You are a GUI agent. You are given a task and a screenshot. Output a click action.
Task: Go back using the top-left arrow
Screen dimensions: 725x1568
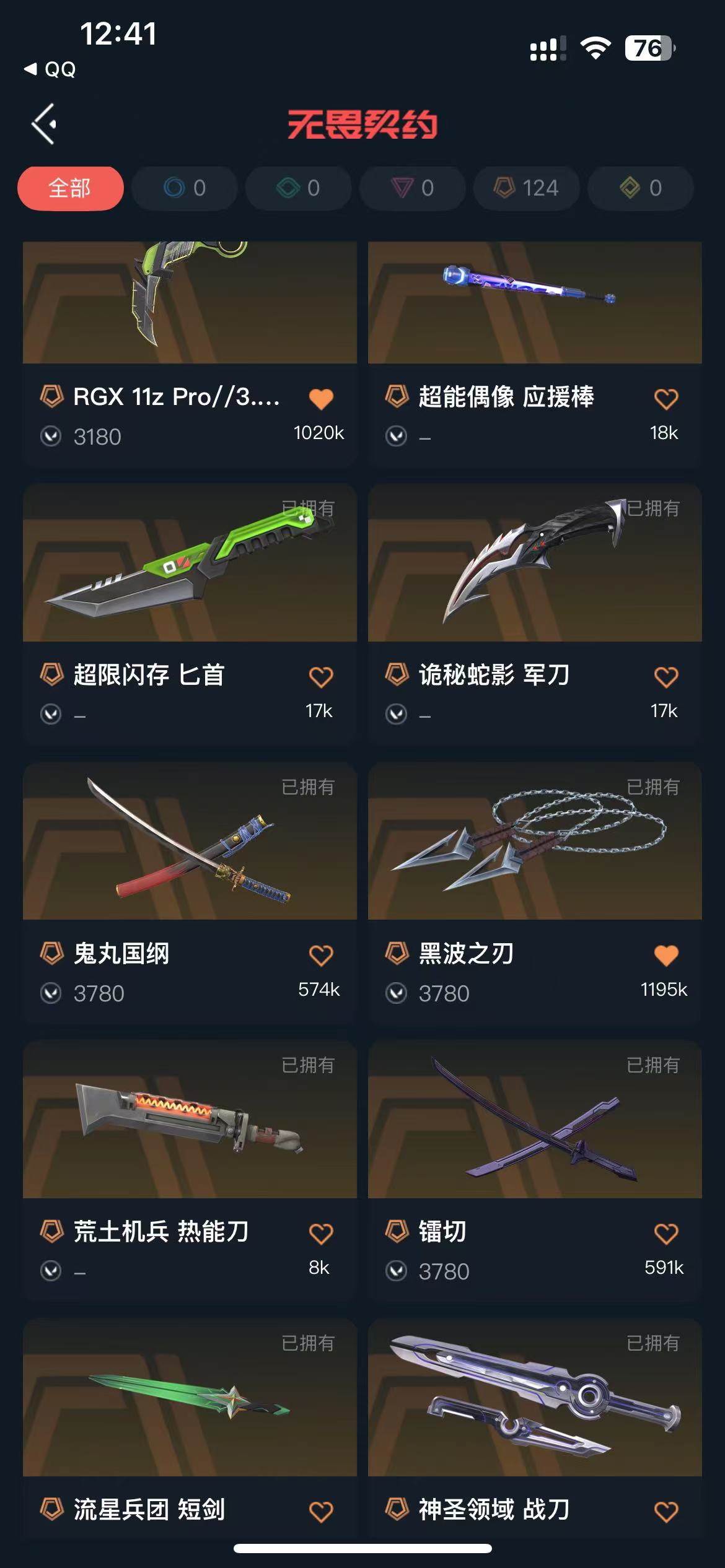click(x=45, y=124)
